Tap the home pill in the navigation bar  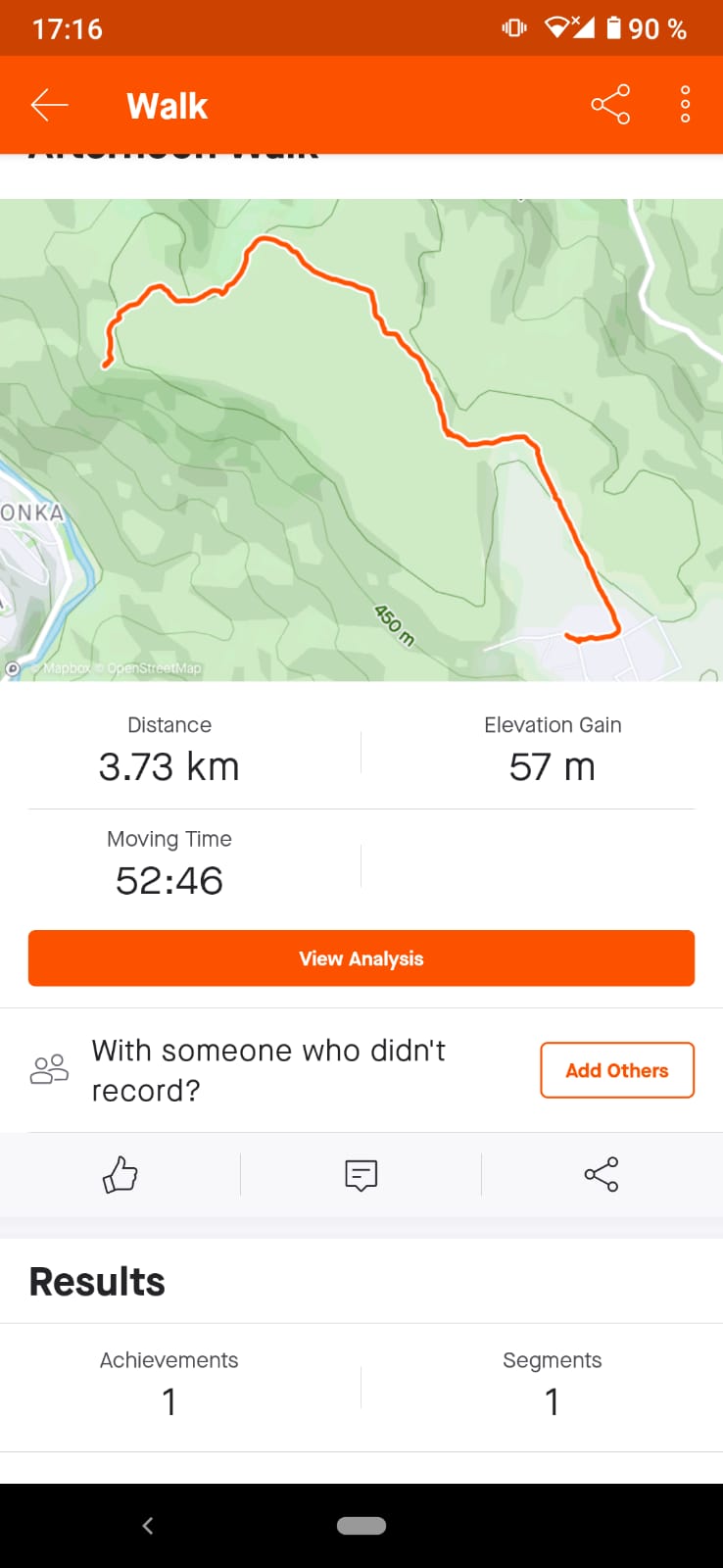coord(361,1526)
